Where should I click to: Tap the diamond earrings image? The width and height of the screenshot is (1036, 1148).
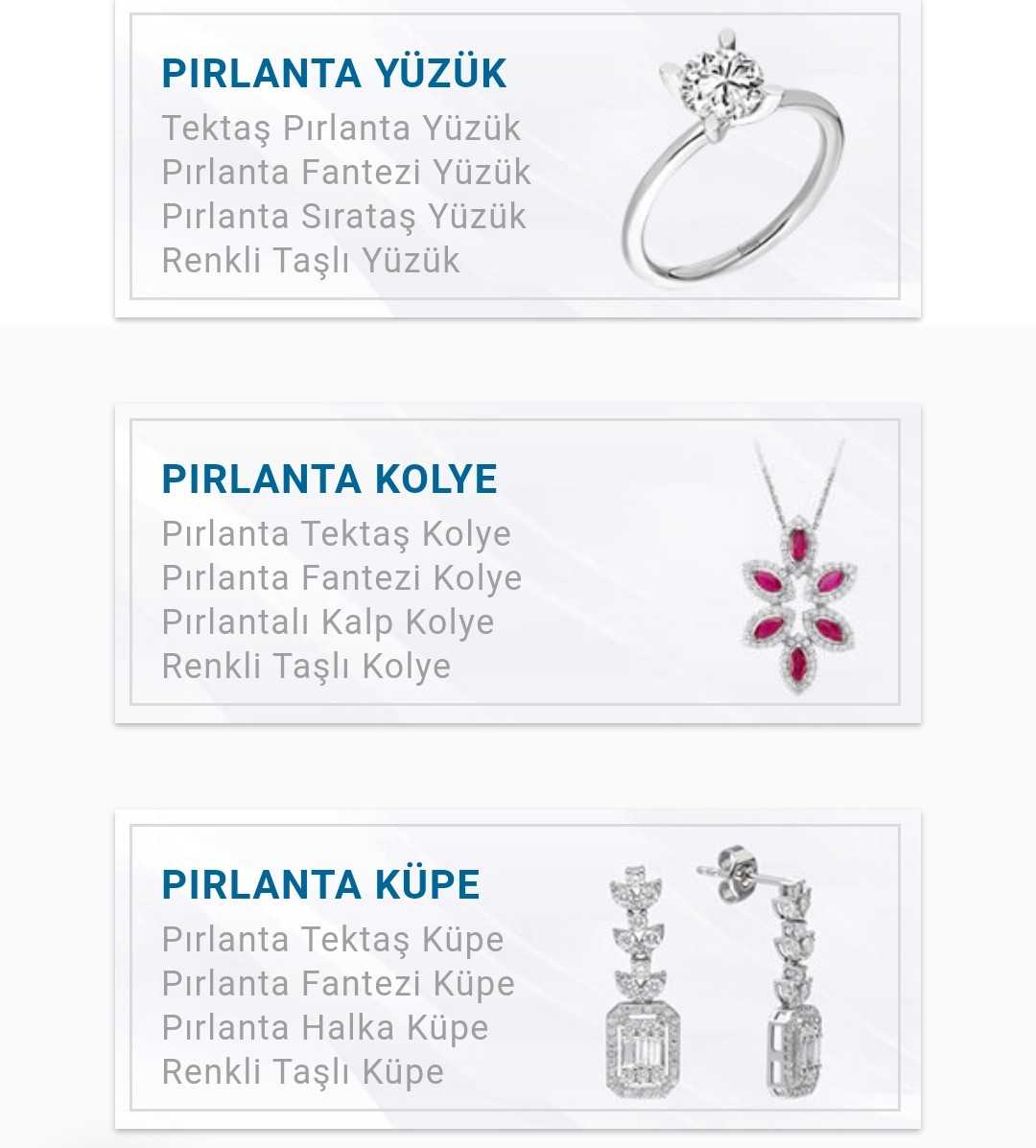(718, 971)
